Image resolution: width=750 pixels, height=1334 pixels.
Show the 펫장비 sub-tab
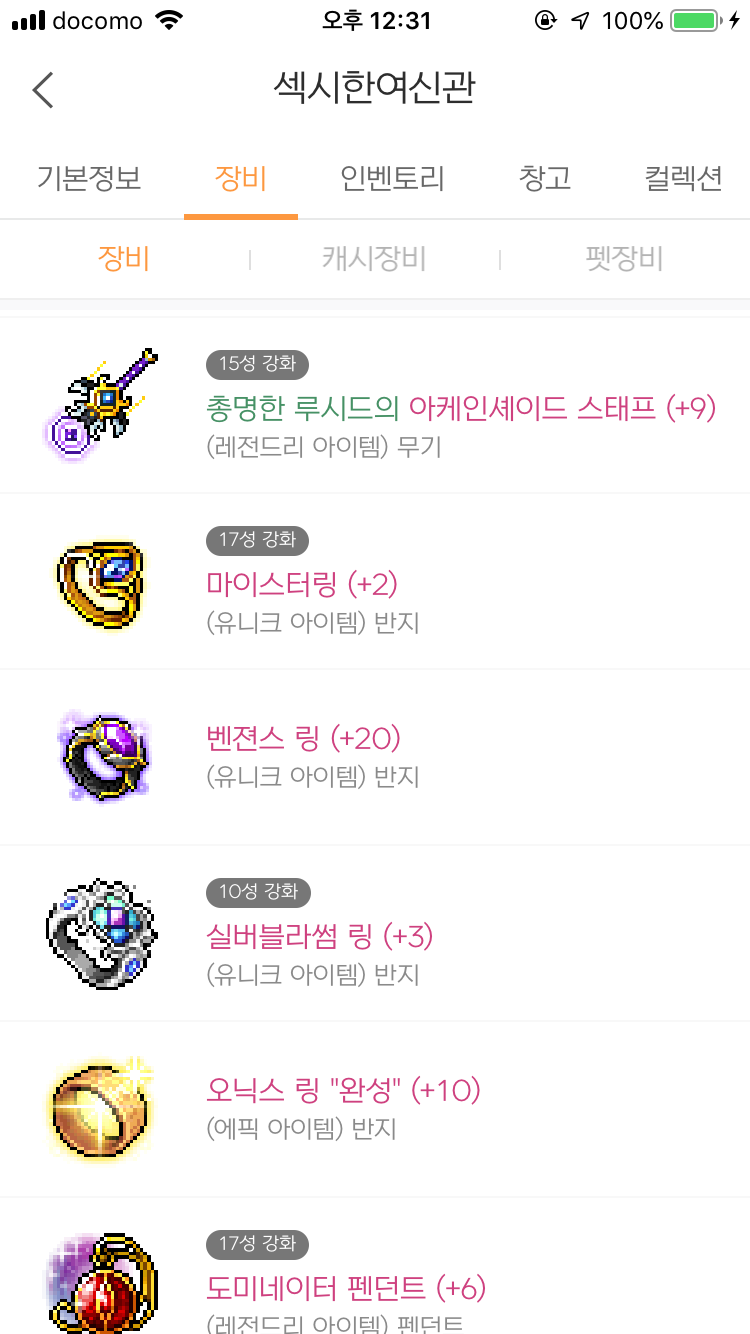[624, 260]
